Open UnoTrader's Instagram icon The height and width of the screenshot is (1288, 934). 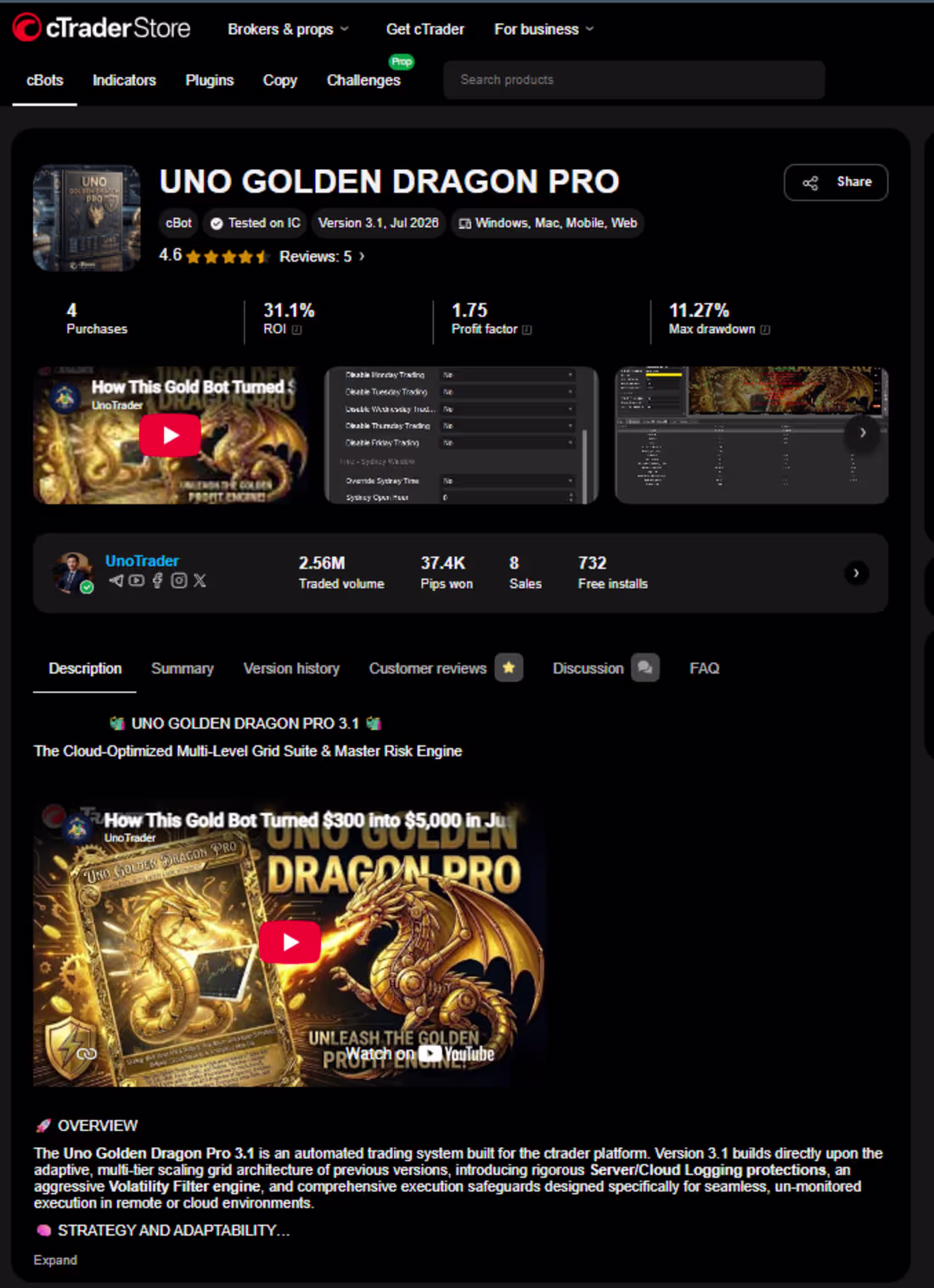[x=179, y=581]
